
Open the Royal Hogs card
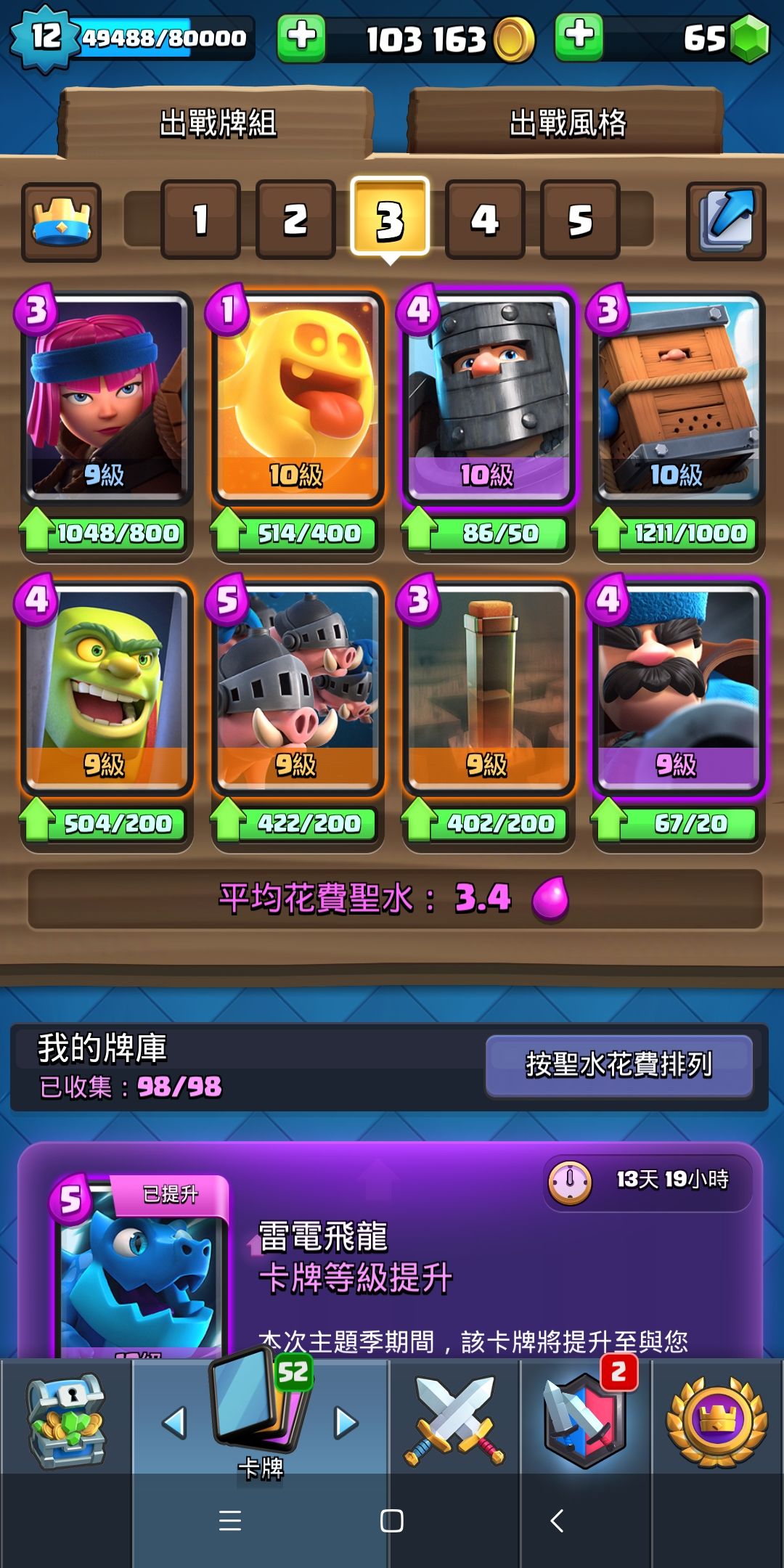coord(297,687)
